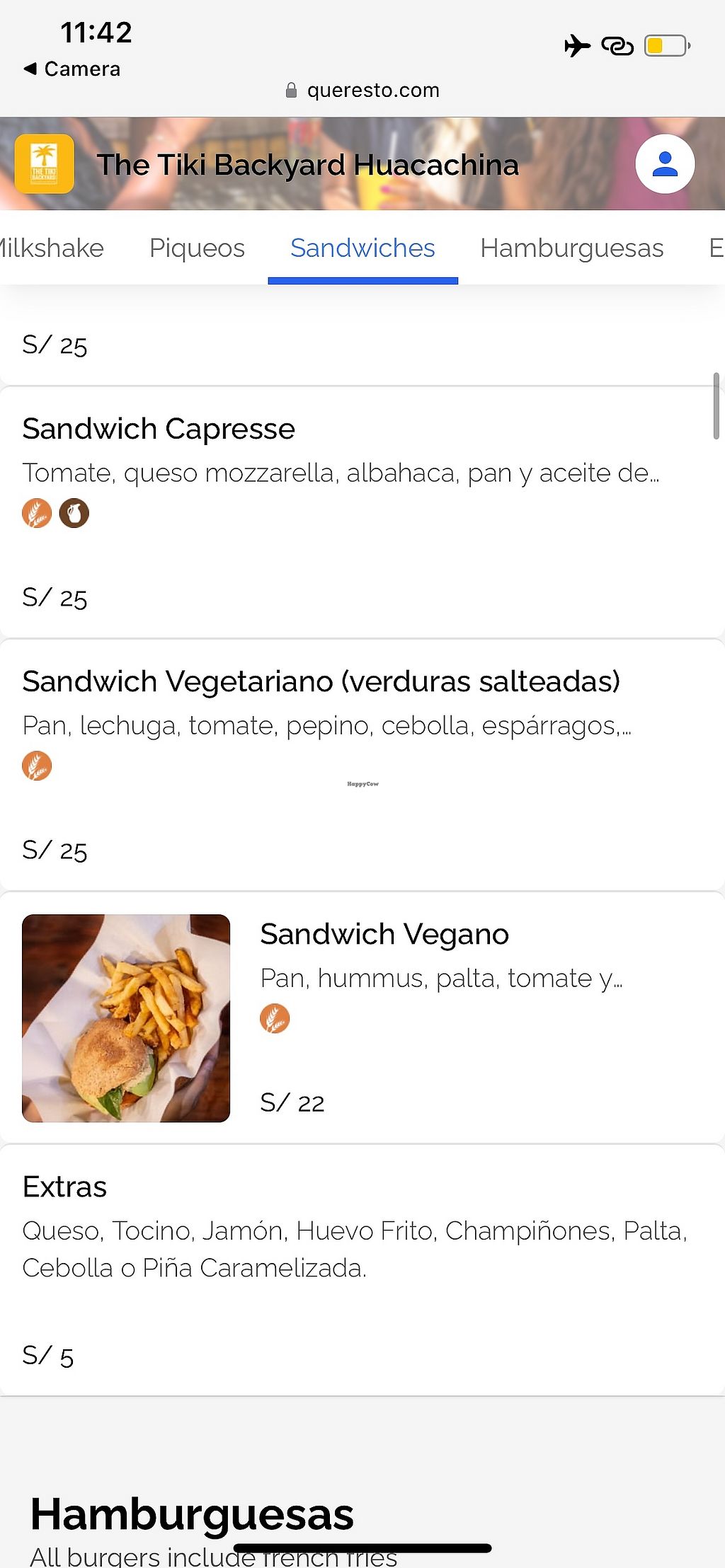Image resolution: width=725 pixels, height=1568 pixels.
Task: Go back to the Camera app
Action: click(x=72, y=69)
